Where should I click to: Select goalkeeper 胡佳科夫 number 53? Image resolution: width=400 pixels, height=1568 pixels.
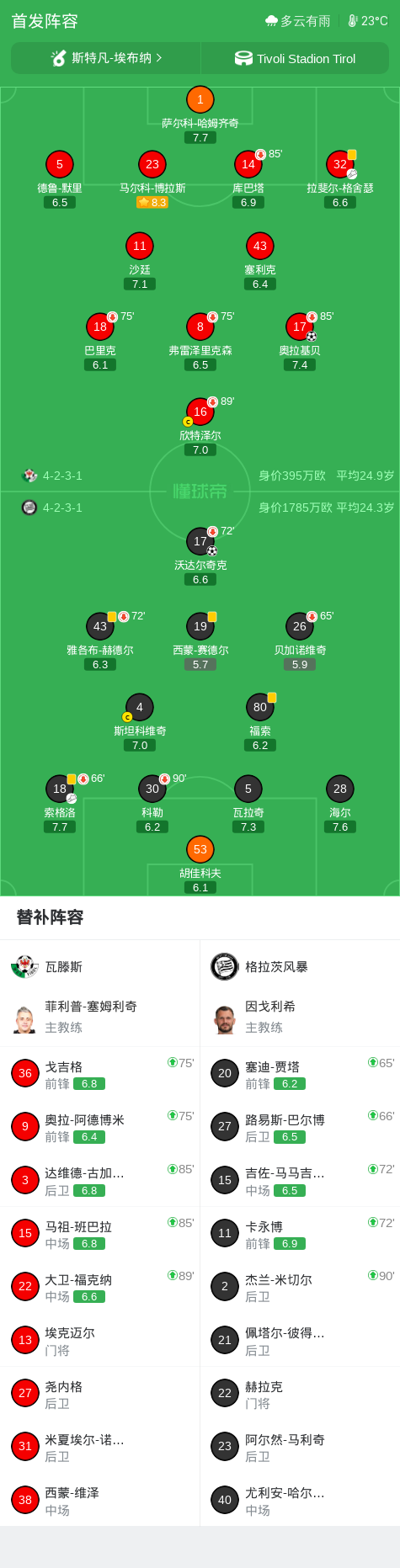[x=200, y=864]
